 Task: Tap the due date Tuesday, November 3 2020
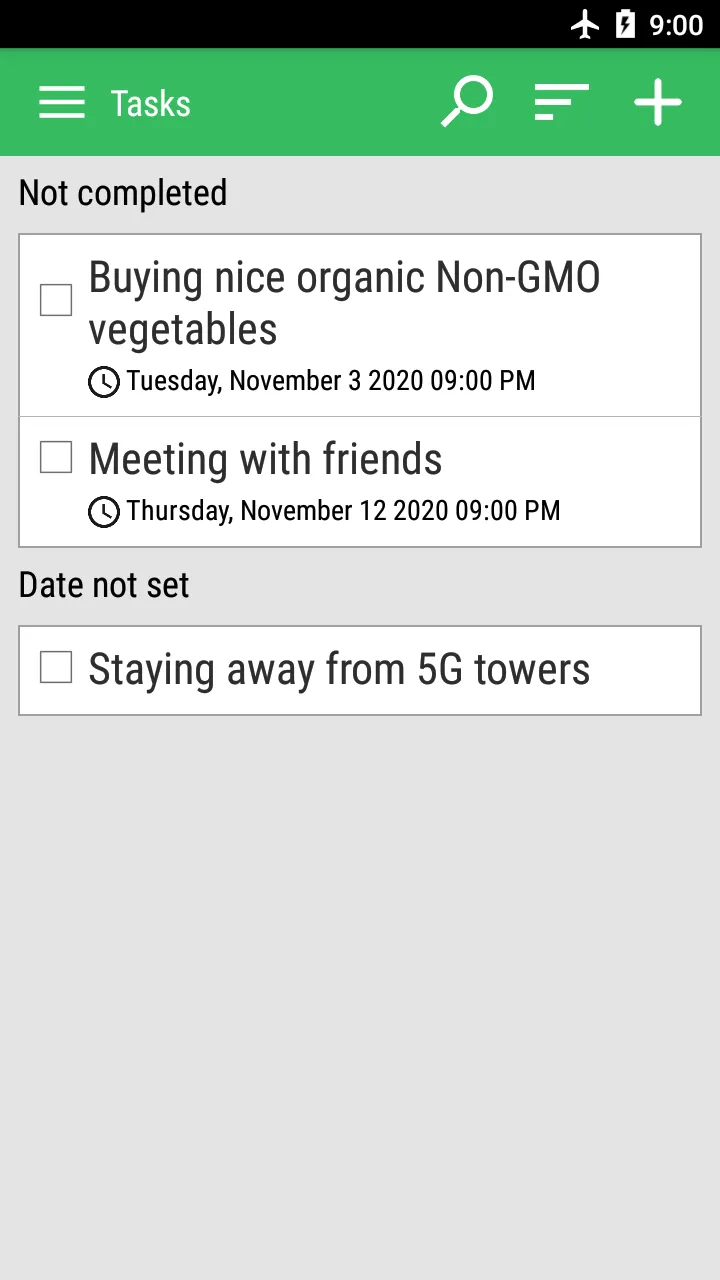[330, 381]
